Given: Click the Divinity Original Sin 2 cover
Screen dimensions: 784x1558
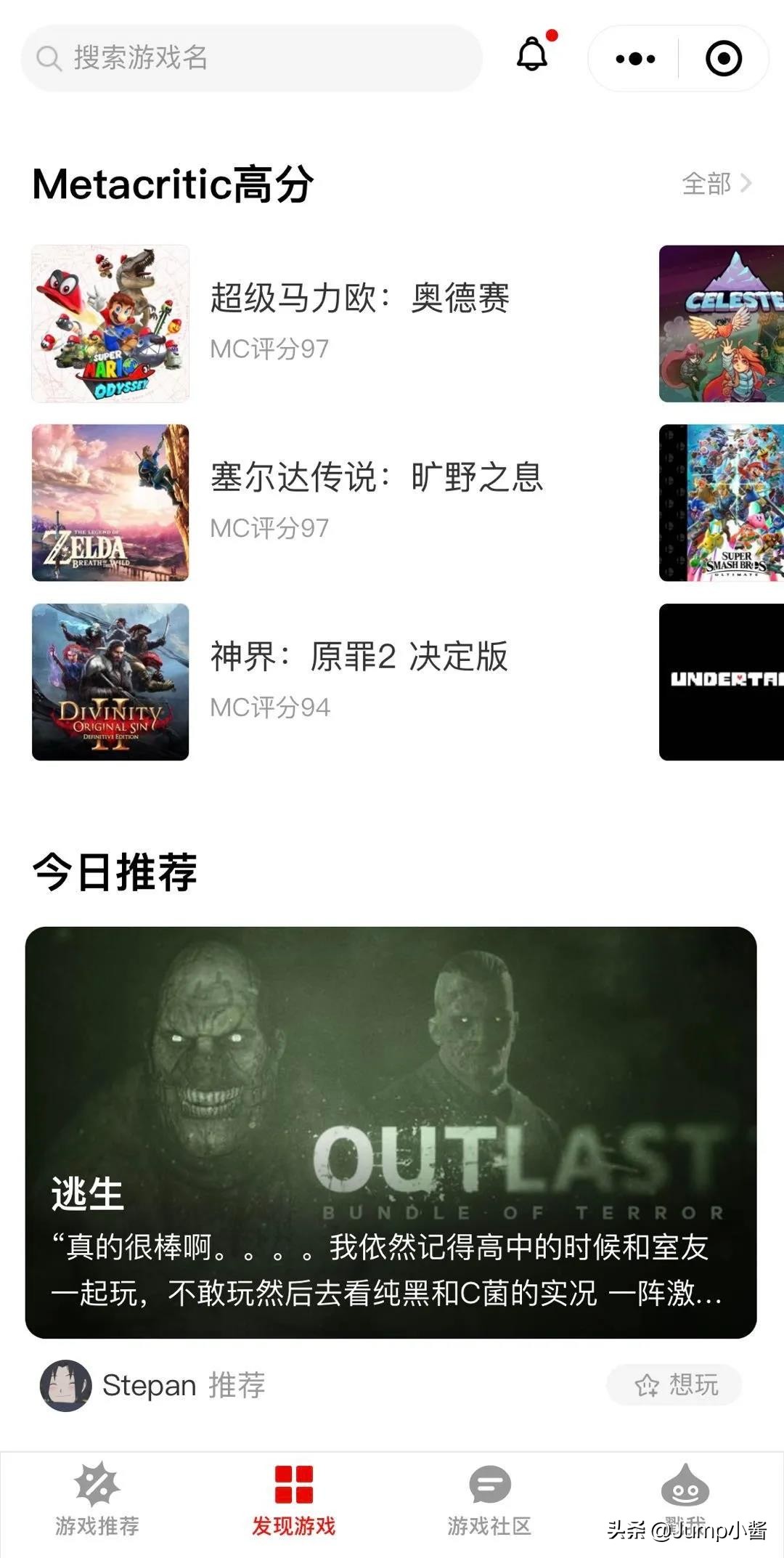Looking at the screenshot, I should click(110, 683).
